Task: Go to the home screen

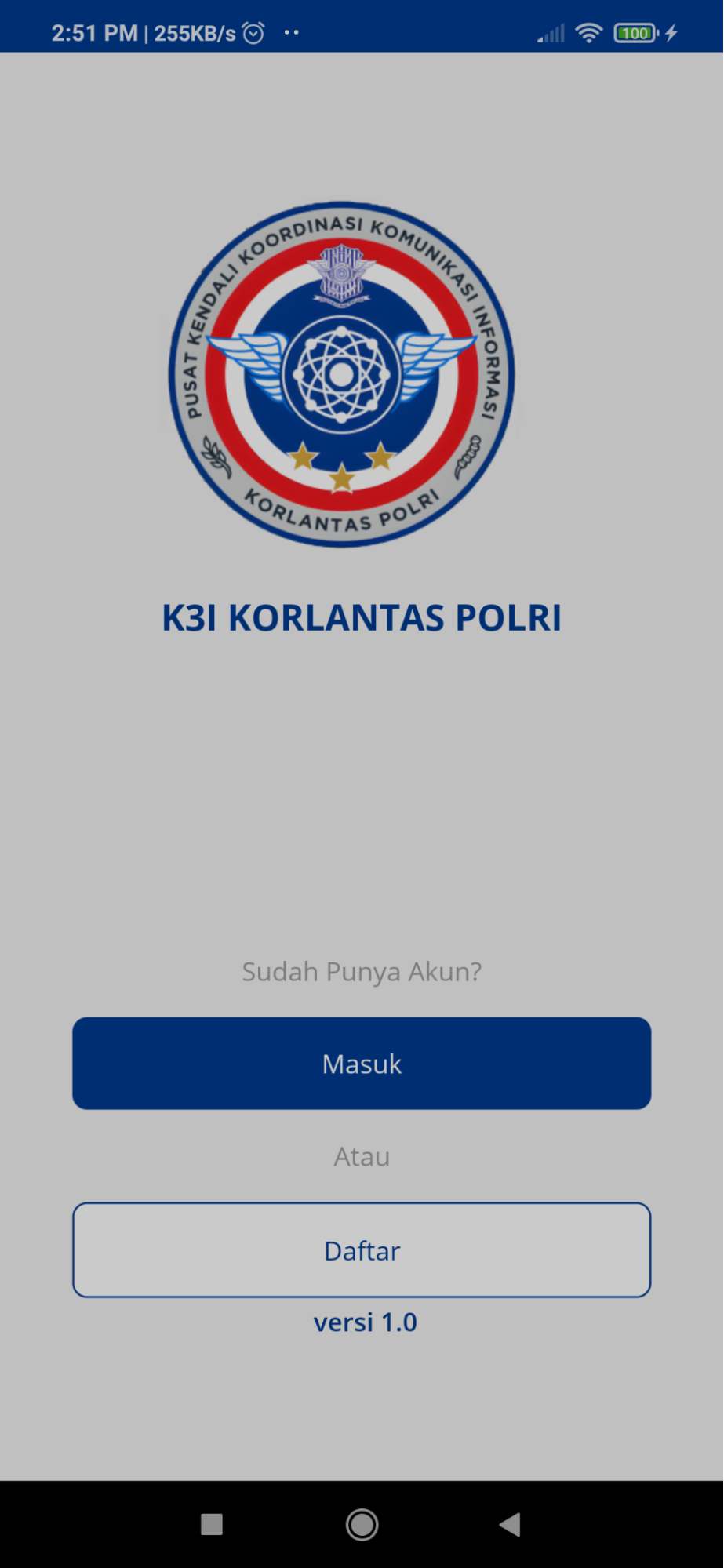Action: (x=362, y=1524)
